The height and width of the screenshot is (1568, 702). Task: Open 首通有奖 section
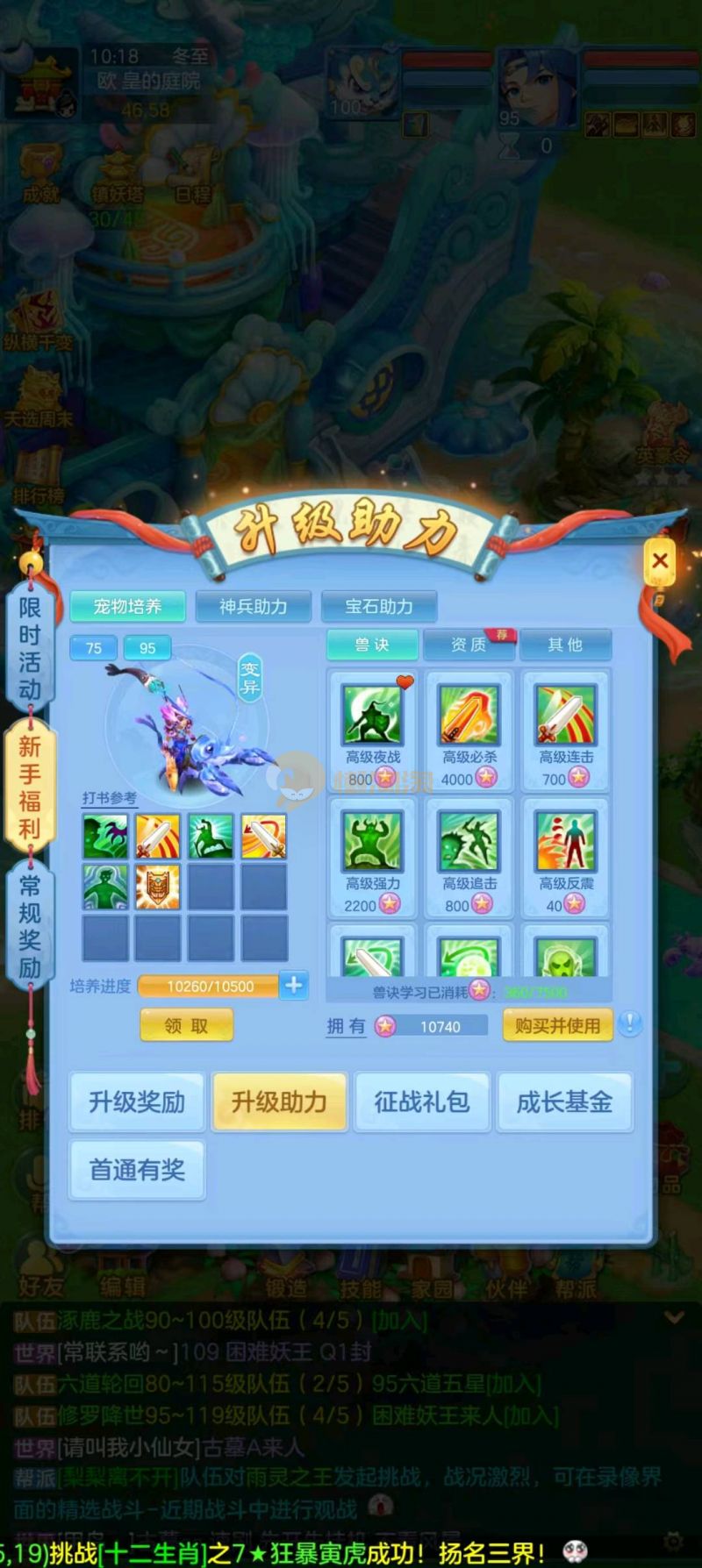tap(137, 1170)
